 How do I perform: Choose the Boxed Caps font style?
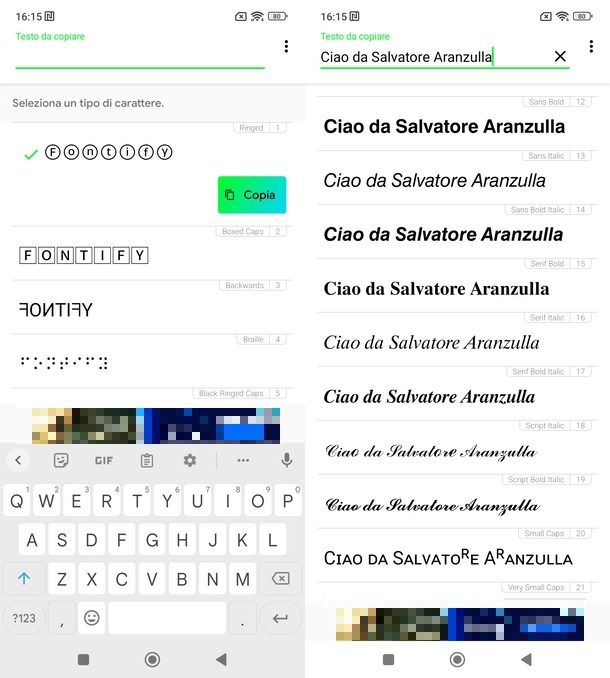pos(83,256)
